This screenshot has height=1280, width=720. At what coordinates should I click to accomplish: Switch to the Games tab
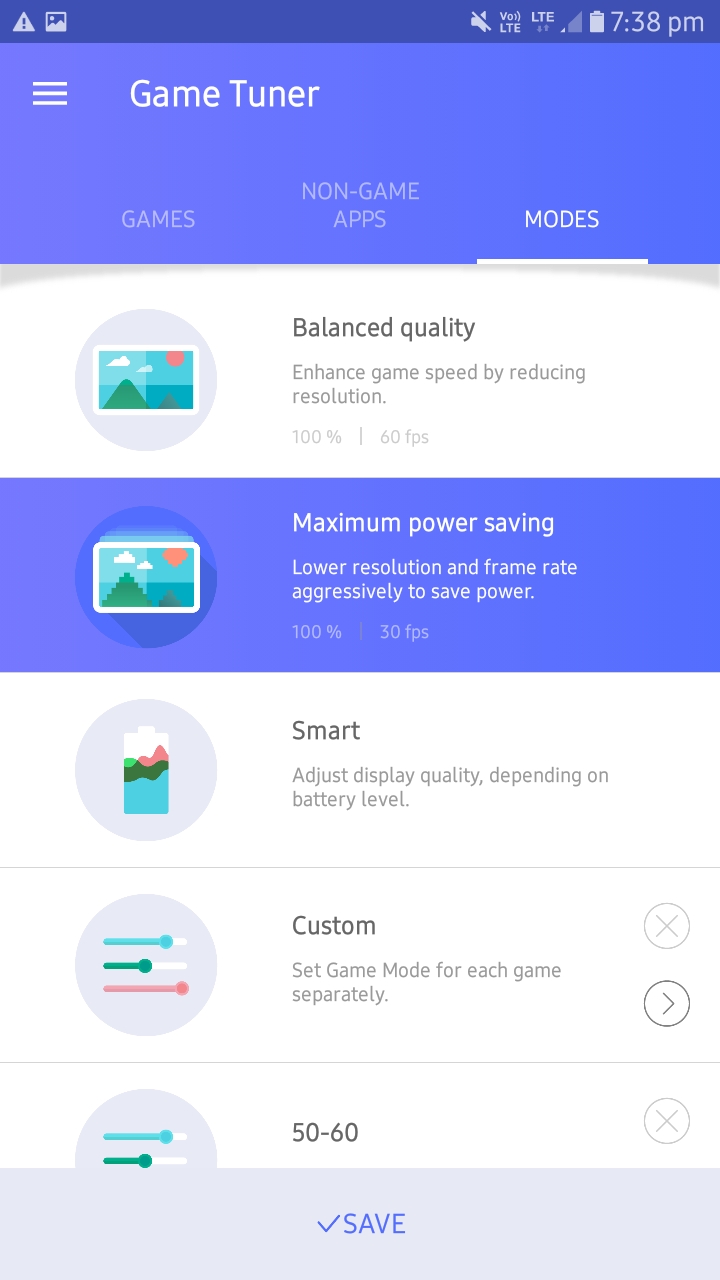pos(158,219)
